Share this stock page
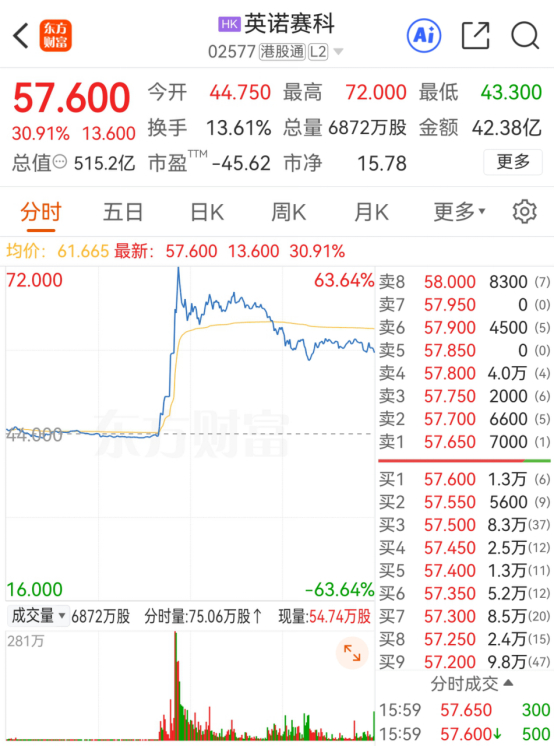 pos(475,35)
